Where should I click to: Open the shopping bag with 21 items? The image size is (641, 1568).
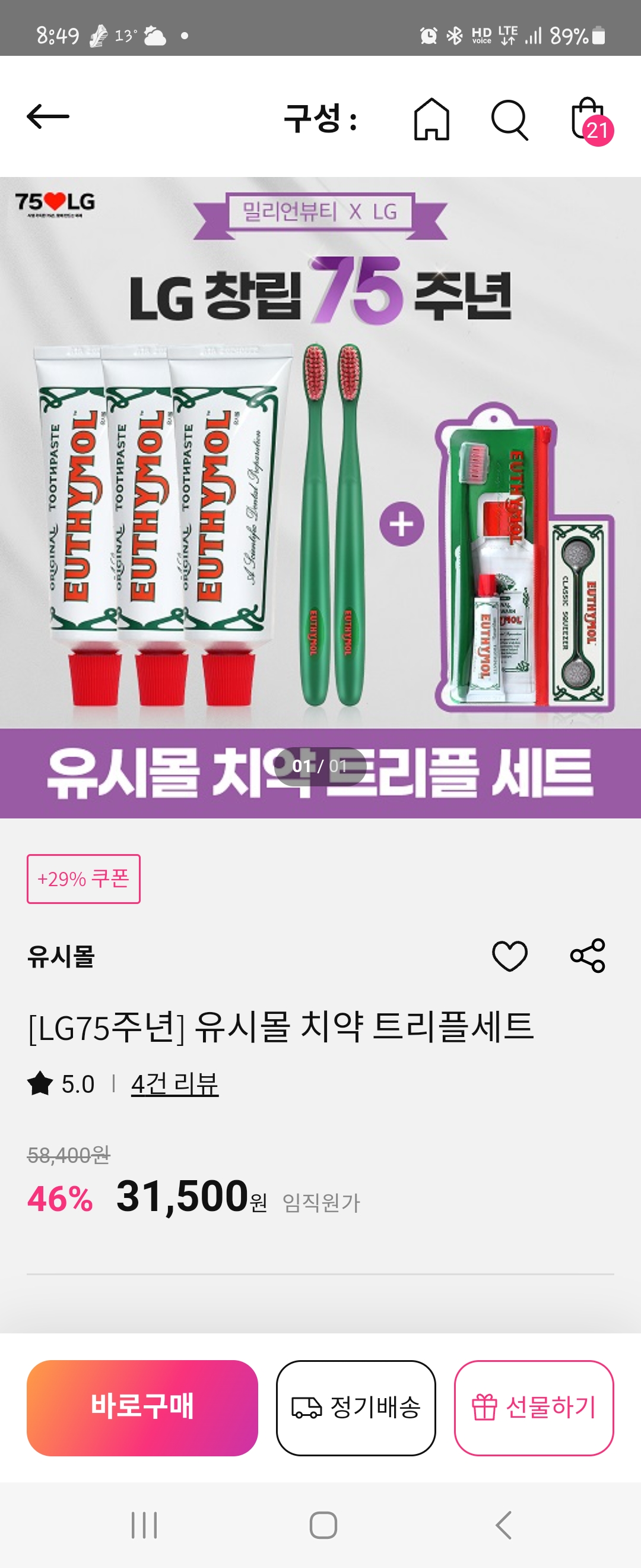point(589,120)
